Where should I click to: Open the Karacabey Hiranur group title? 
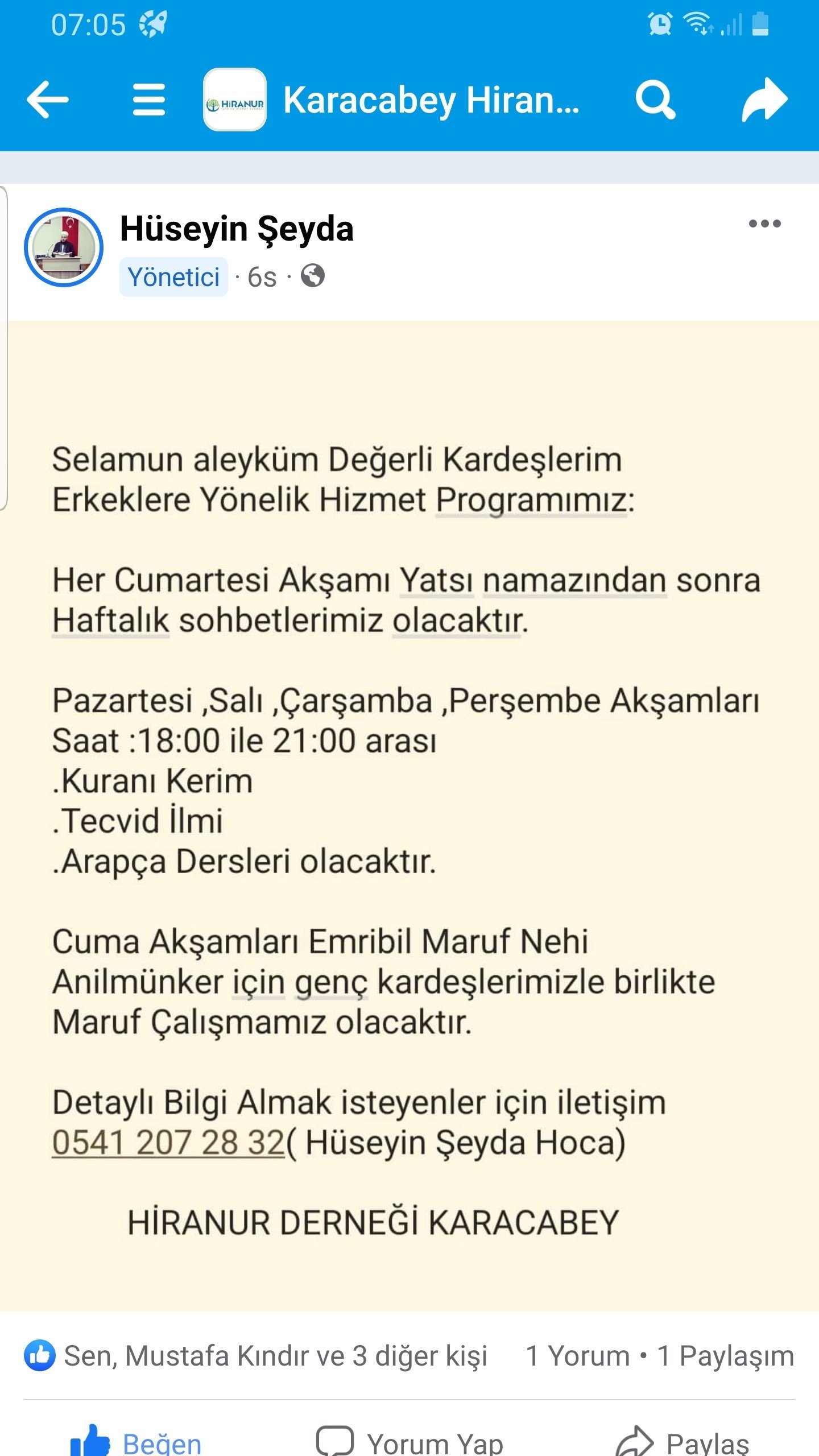[x=431, y=100]
